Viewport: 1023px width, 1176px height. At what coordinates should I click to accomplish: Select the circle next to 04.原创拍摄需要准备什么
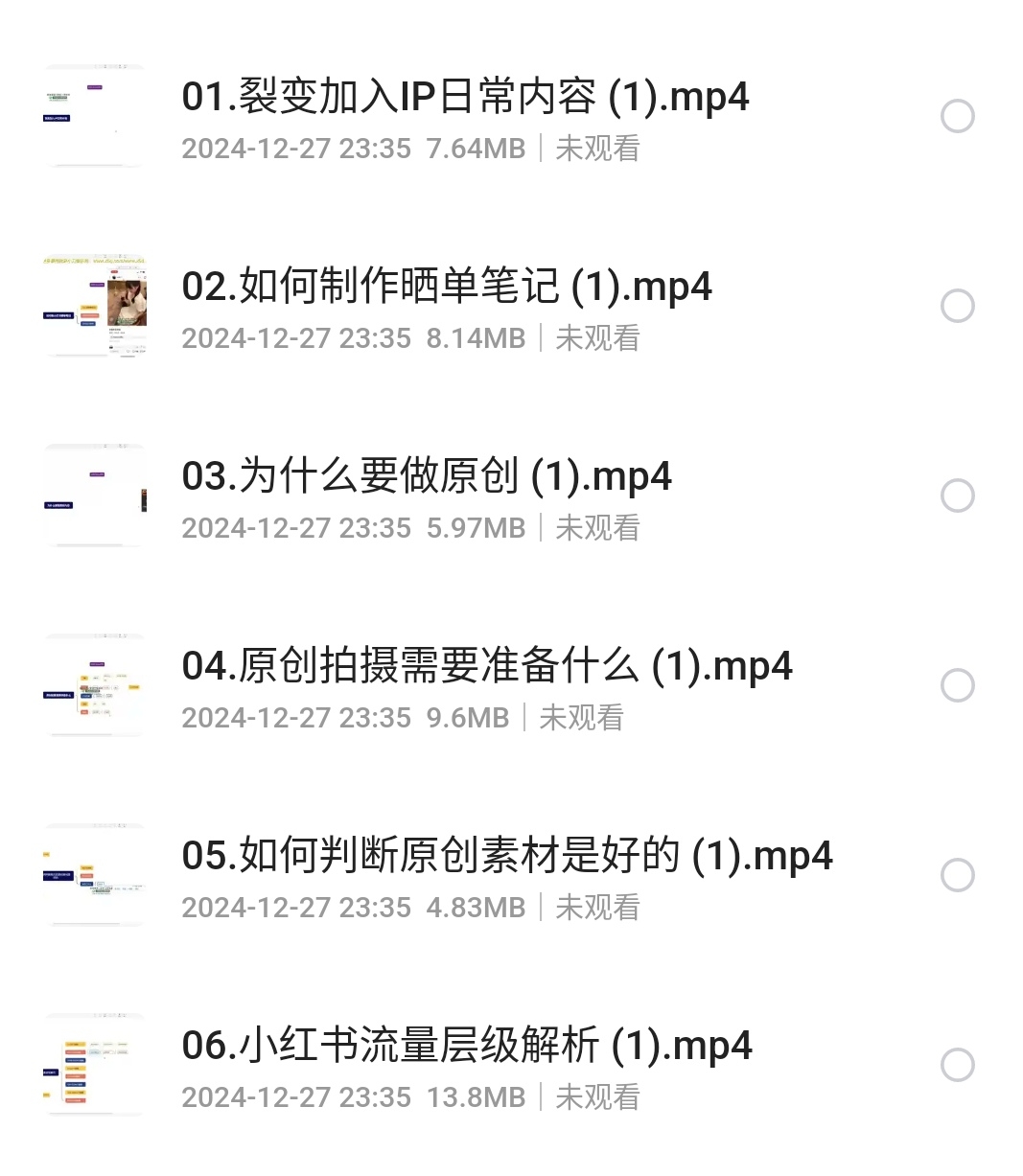957,685
